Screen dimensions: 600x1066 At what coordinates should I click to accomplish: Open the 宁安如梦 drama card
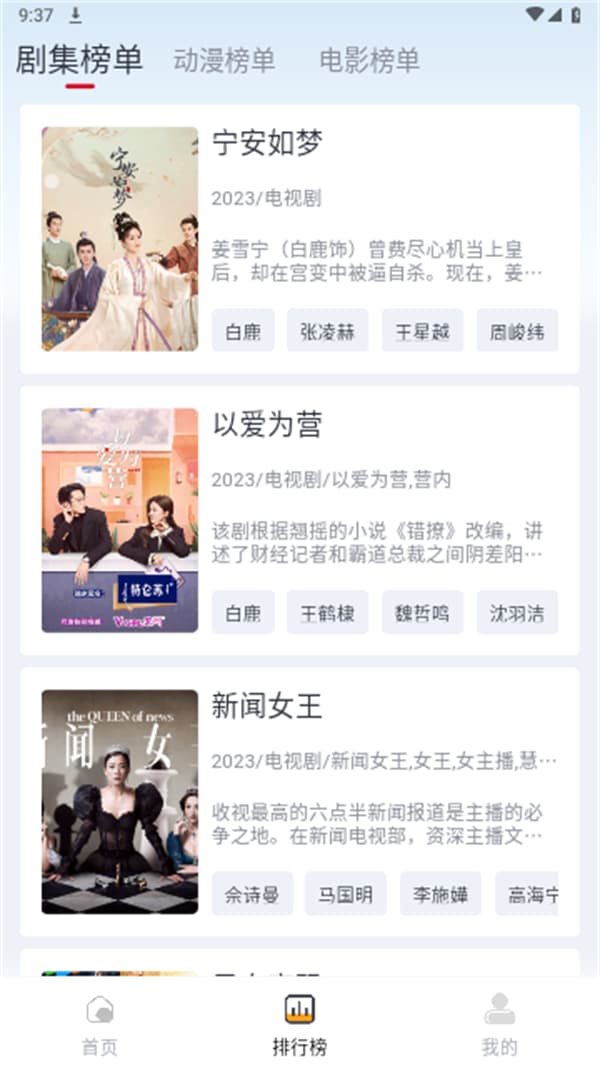pos(268,144)
